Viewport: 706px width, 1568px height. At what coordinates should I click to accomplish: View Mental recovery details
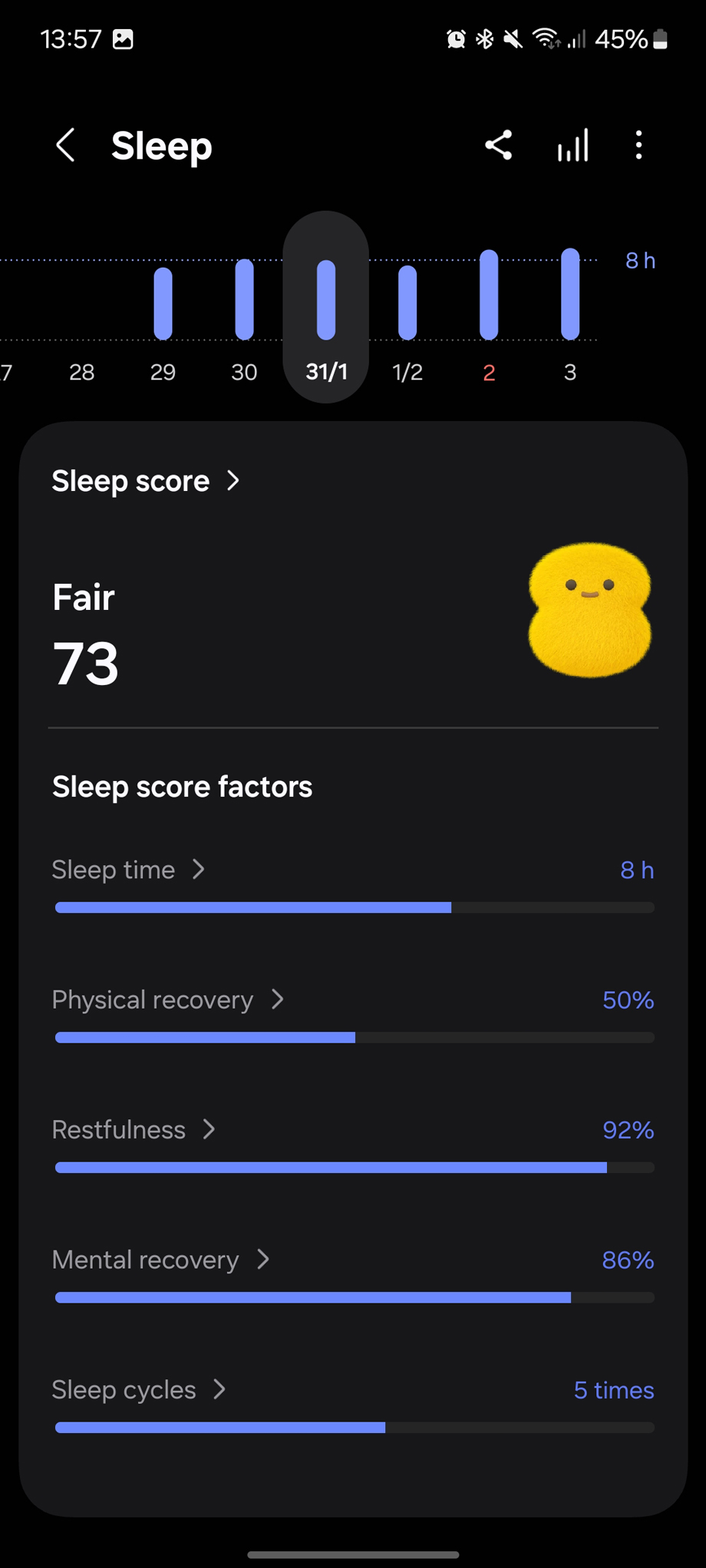tap(160, 1260)
